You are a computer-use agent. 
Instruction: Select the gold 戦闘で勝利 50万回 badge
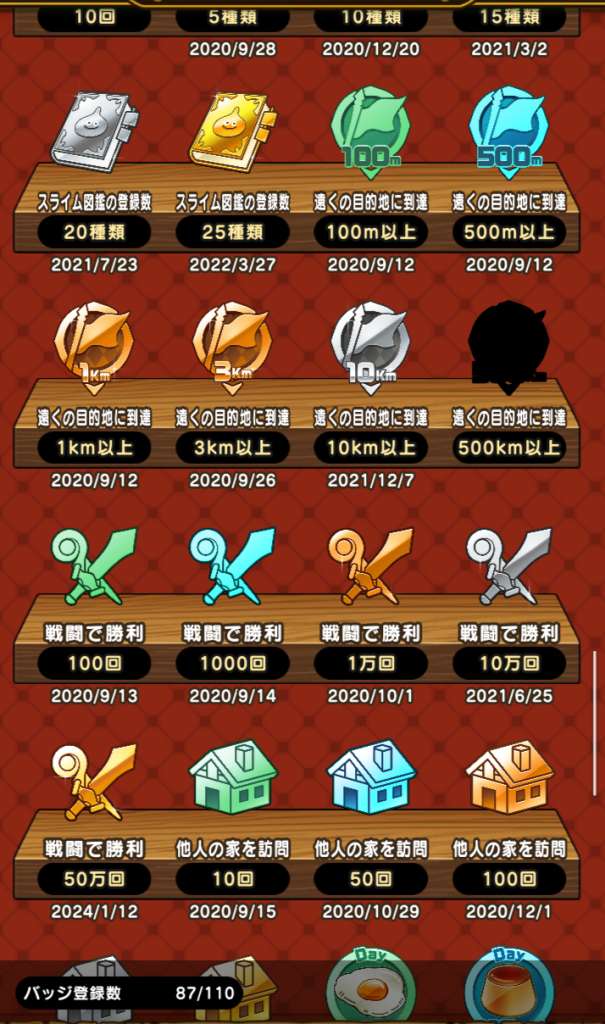[94, 782]
